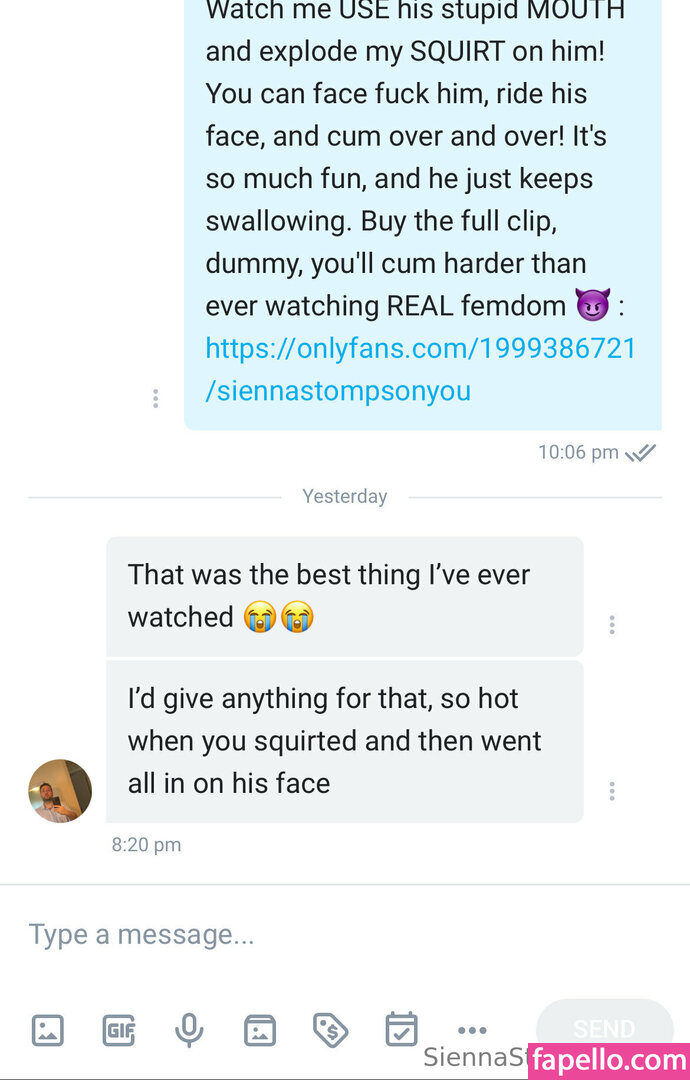Viewport: 690px width, 1080px height.
Task: Open options for "That was the best thing" message
Action: click(x=611, y=625)
